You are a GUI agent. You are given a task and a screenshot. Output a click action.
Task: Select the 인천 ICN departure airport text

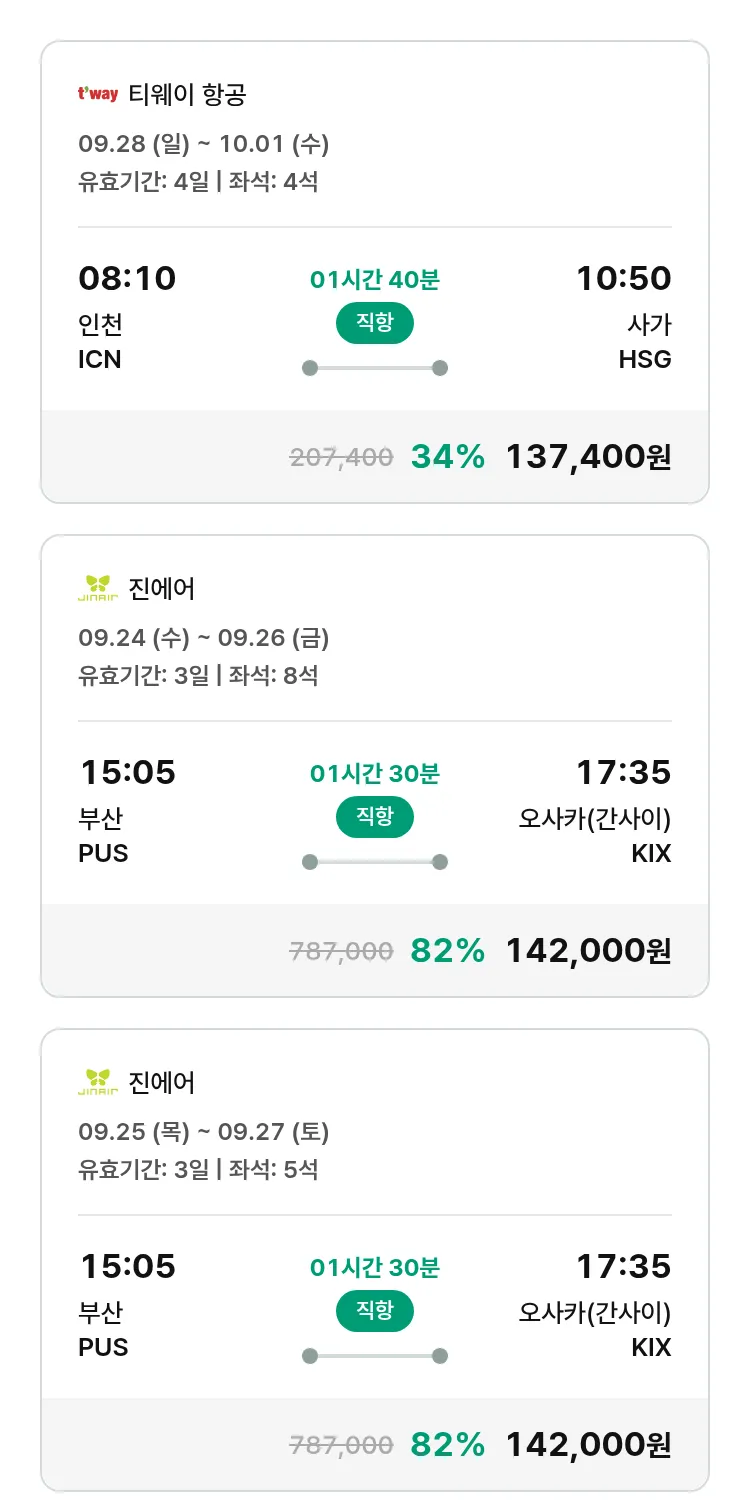(x=100, y=338)
